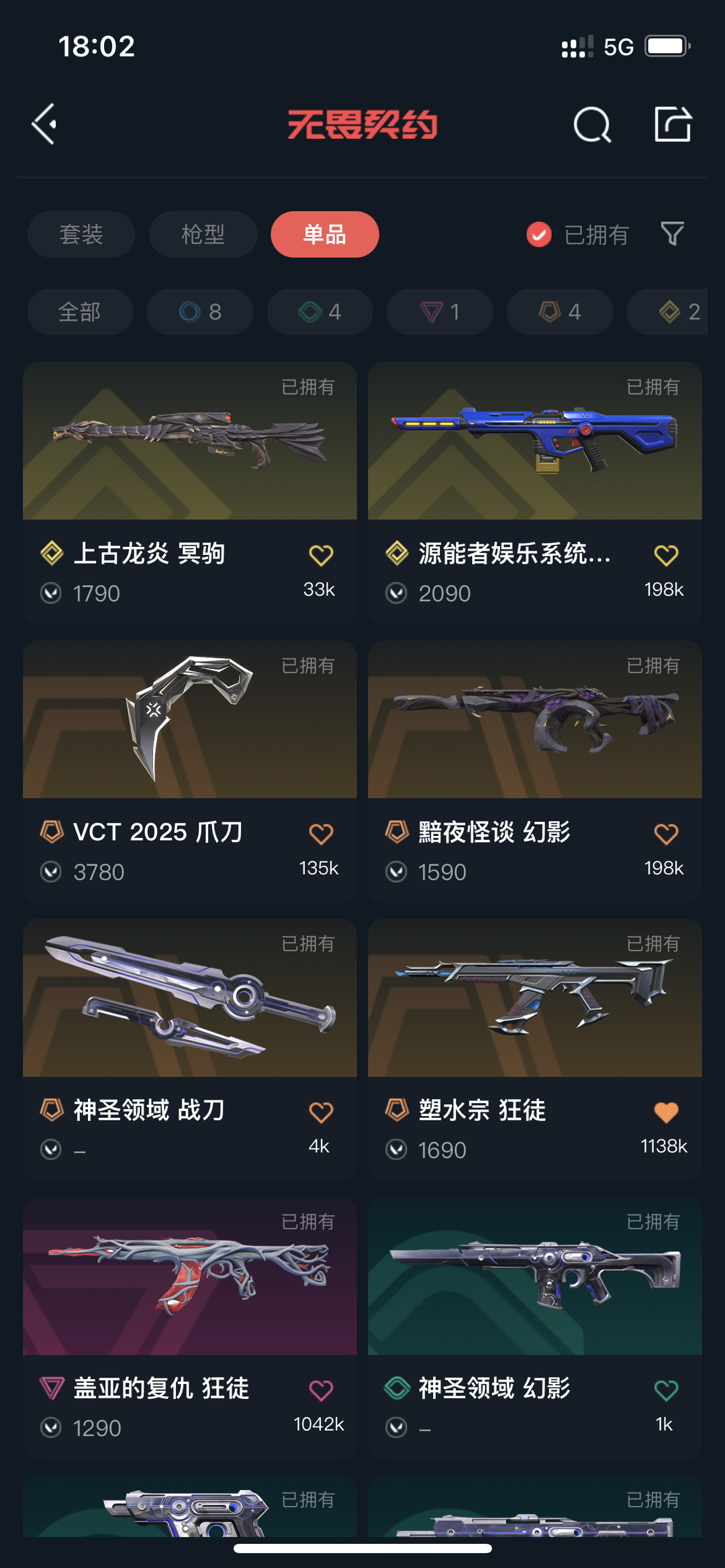The height and width of the screenshot is (1568, 725).
Task: Like the 黯夜怪谈 幻影 skin
Action: click(x=666, y=834)
